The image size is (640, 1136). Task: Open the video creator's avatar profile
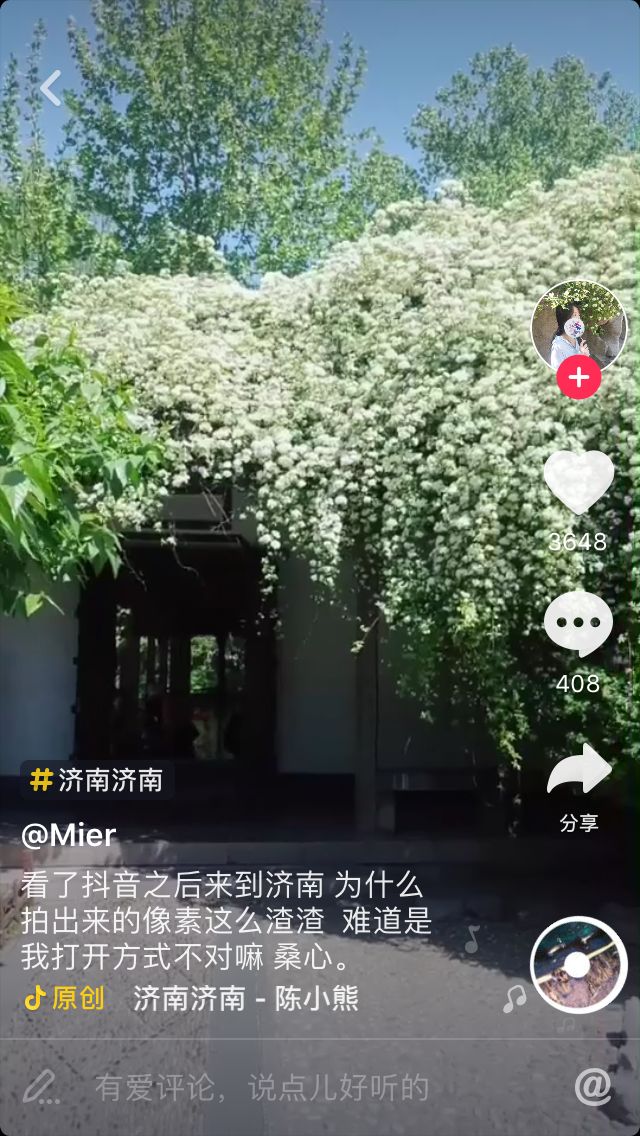[578, 326]
